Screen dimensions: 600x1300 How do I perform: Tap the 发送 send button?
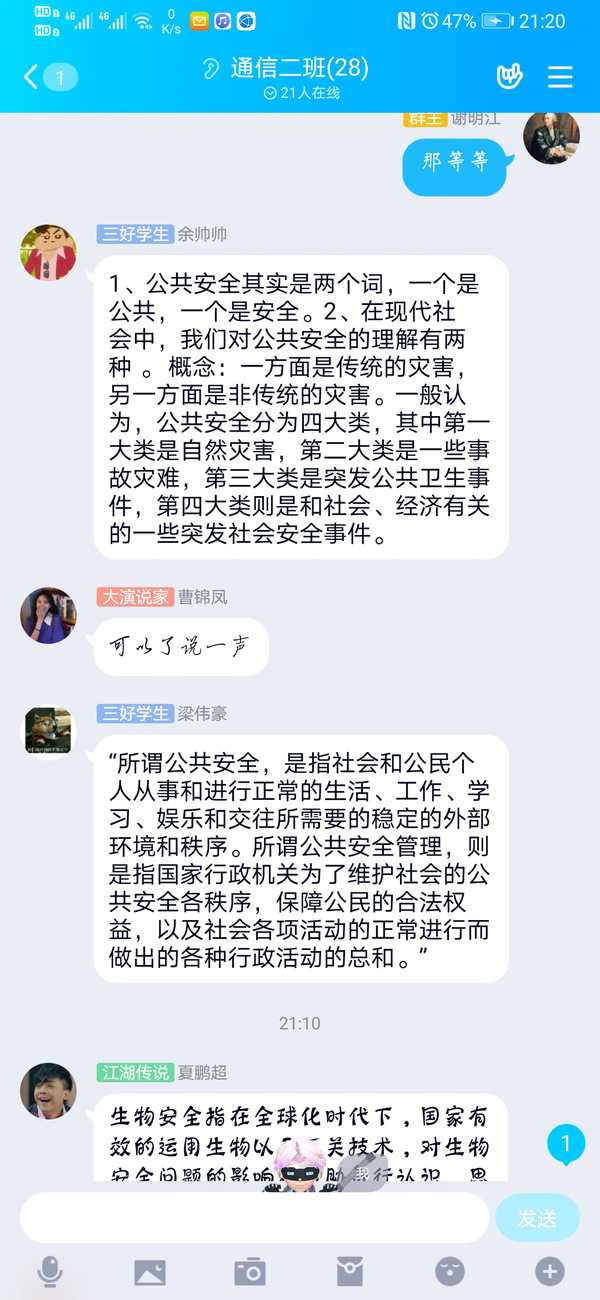pyautogui.click(x=537, y=1218)
